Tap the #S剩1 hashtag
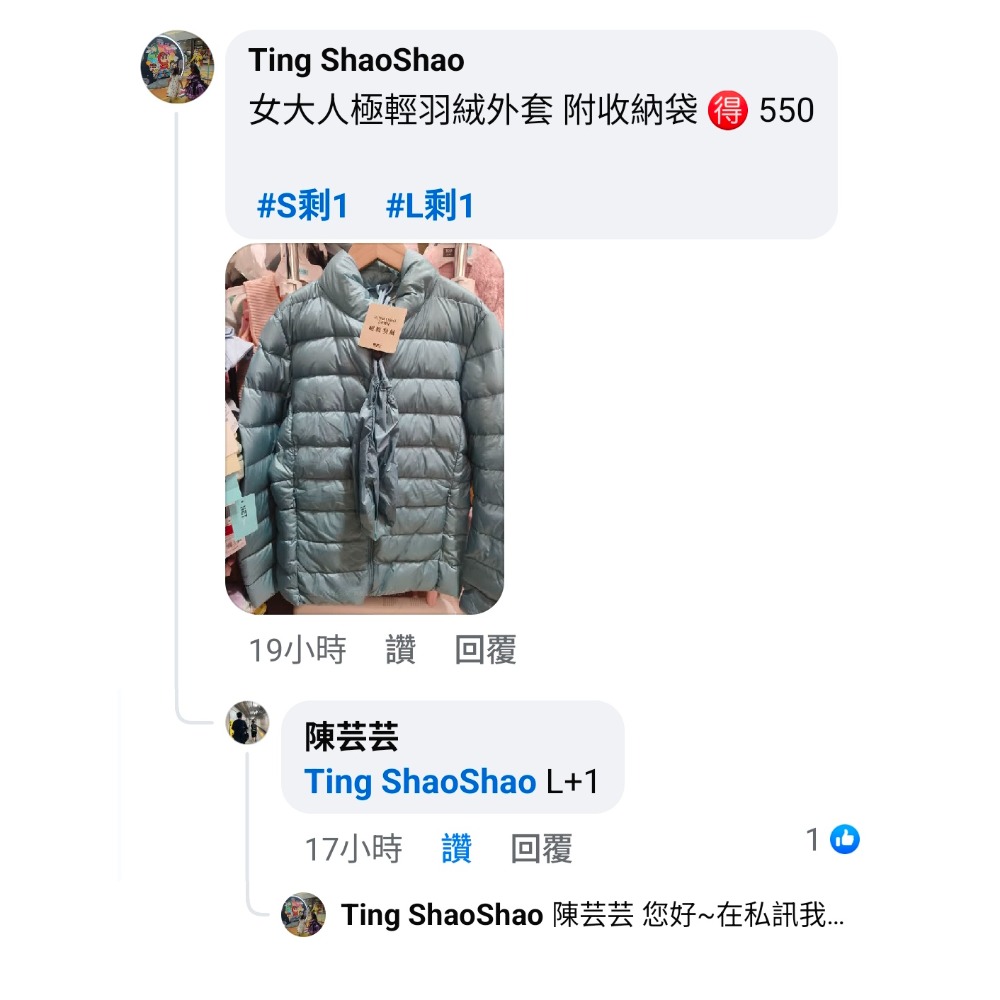The width and height of the screenshot is (1000, 1000). [303, 206]
